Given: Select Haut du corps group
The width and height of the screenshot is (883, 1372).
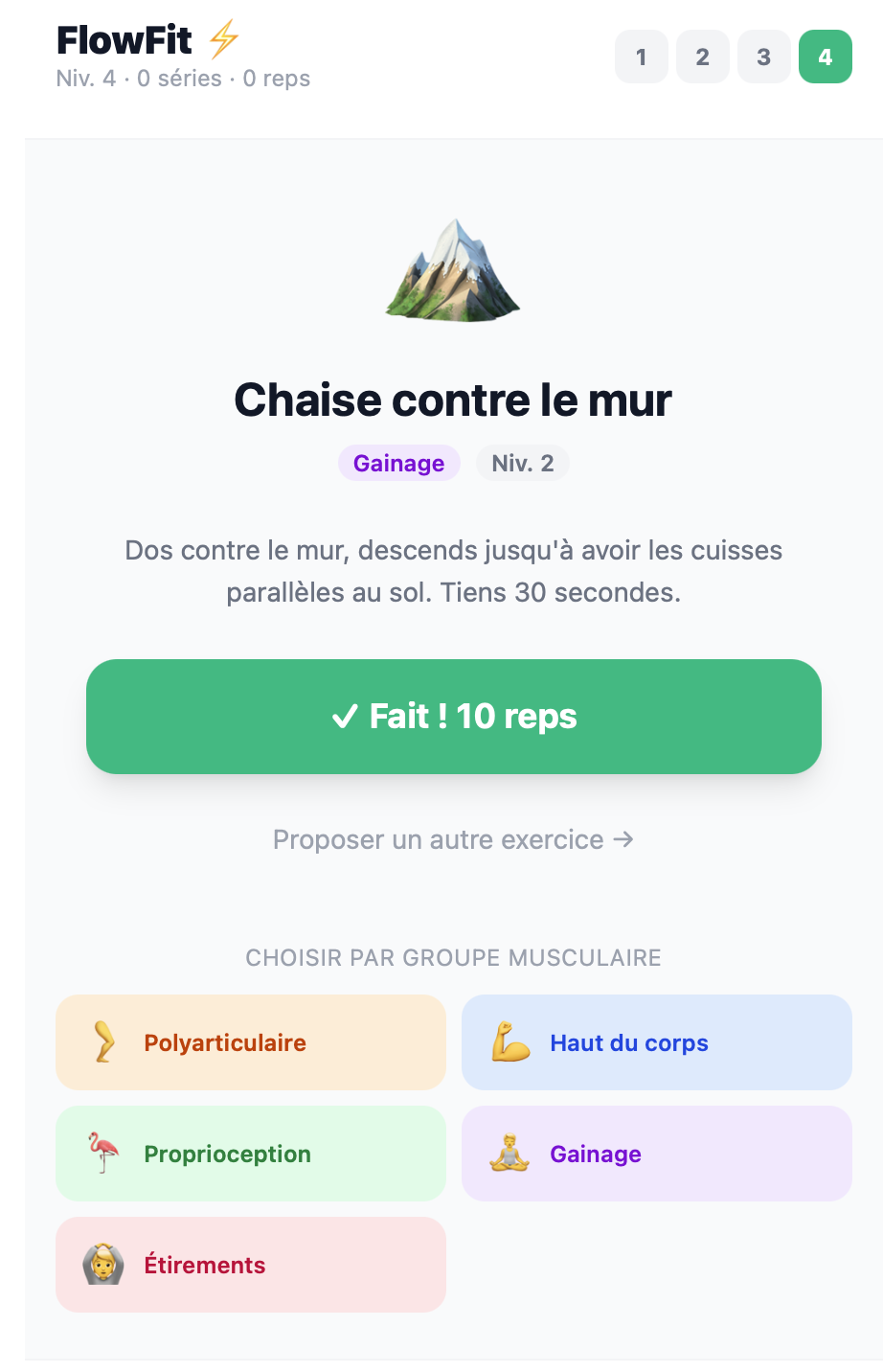Looking at the screenshot, I should [657, 1042].
